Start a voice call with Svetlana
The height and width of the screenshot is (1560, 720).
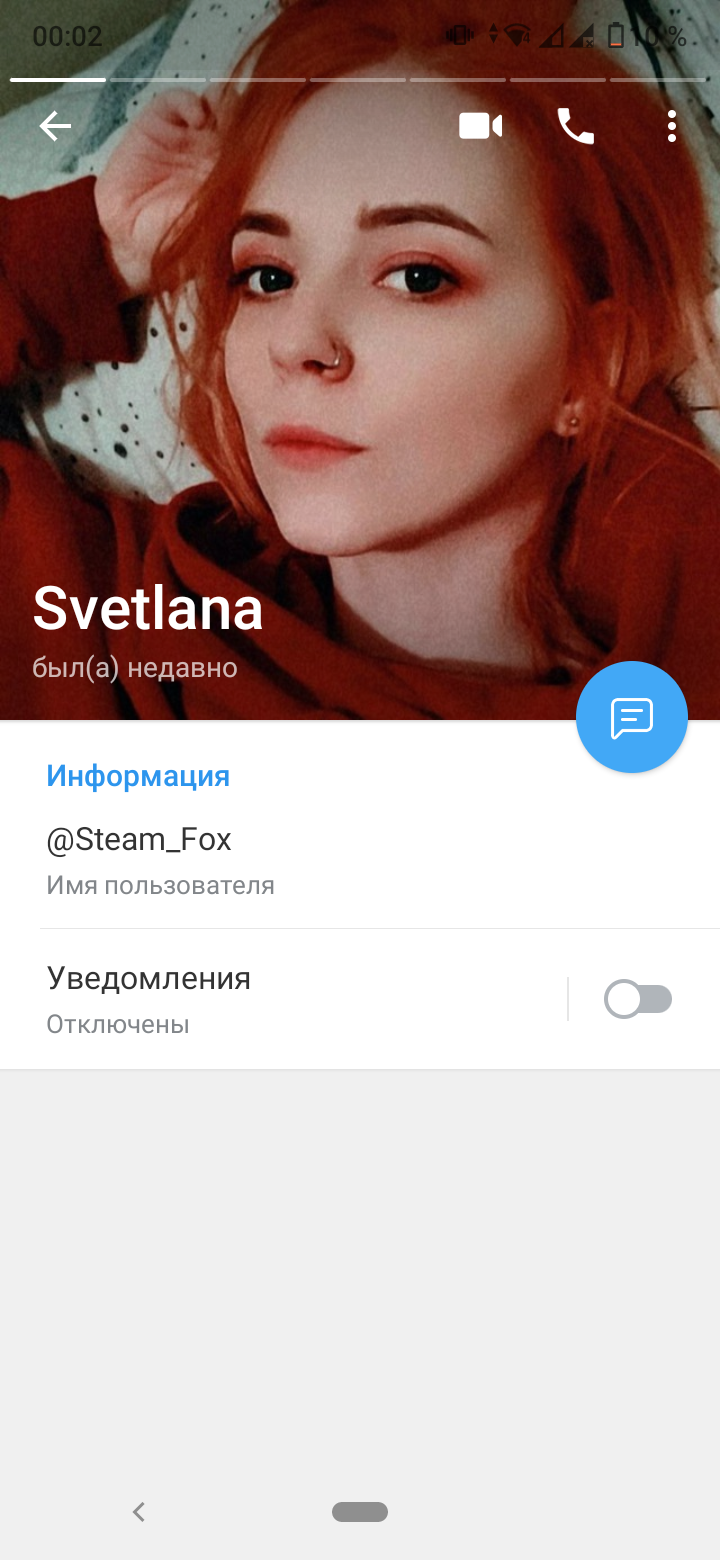[575, 126]
